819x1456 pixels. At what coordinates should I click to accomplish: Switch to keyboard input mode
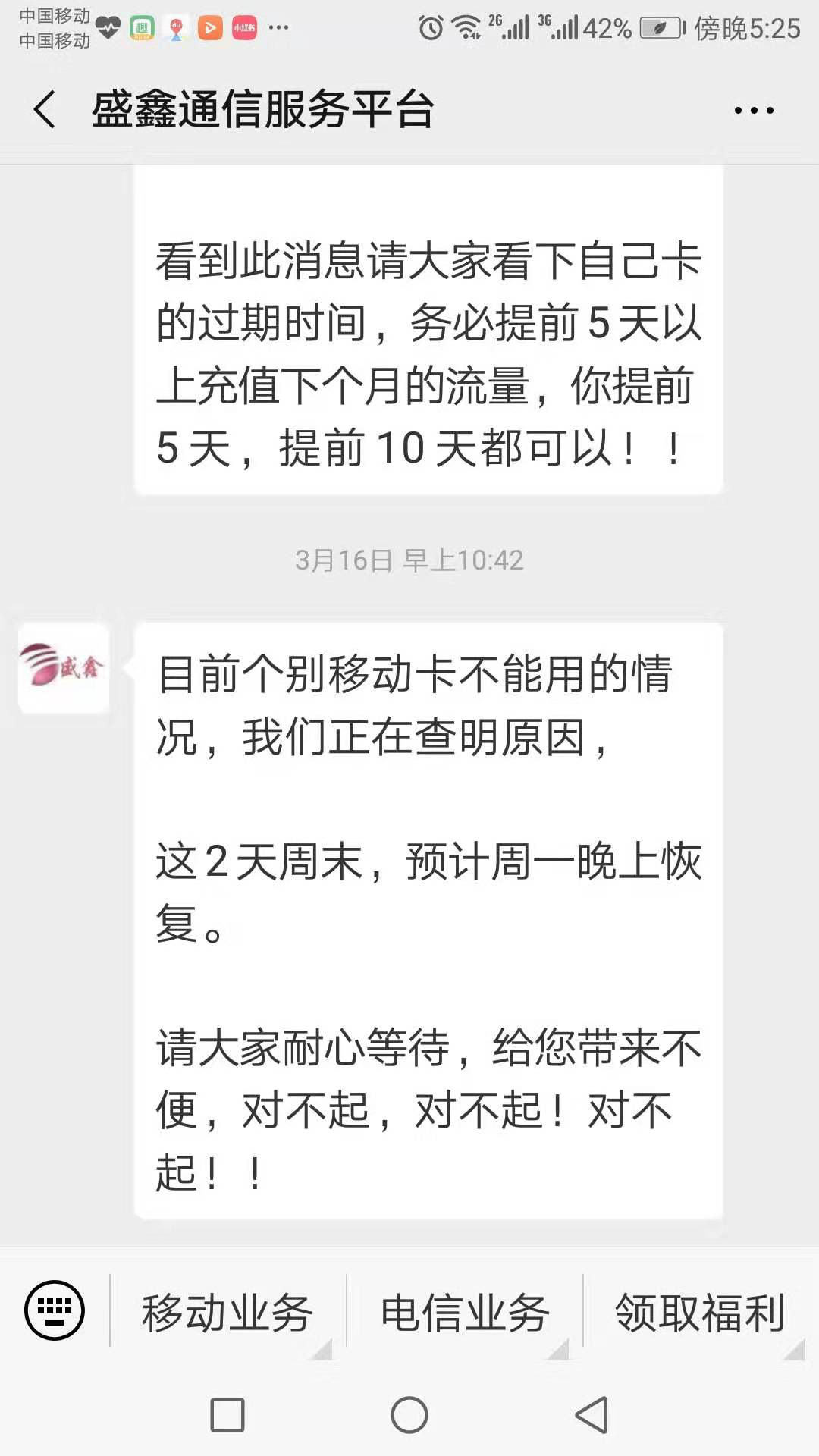[x=55, y=1310]
